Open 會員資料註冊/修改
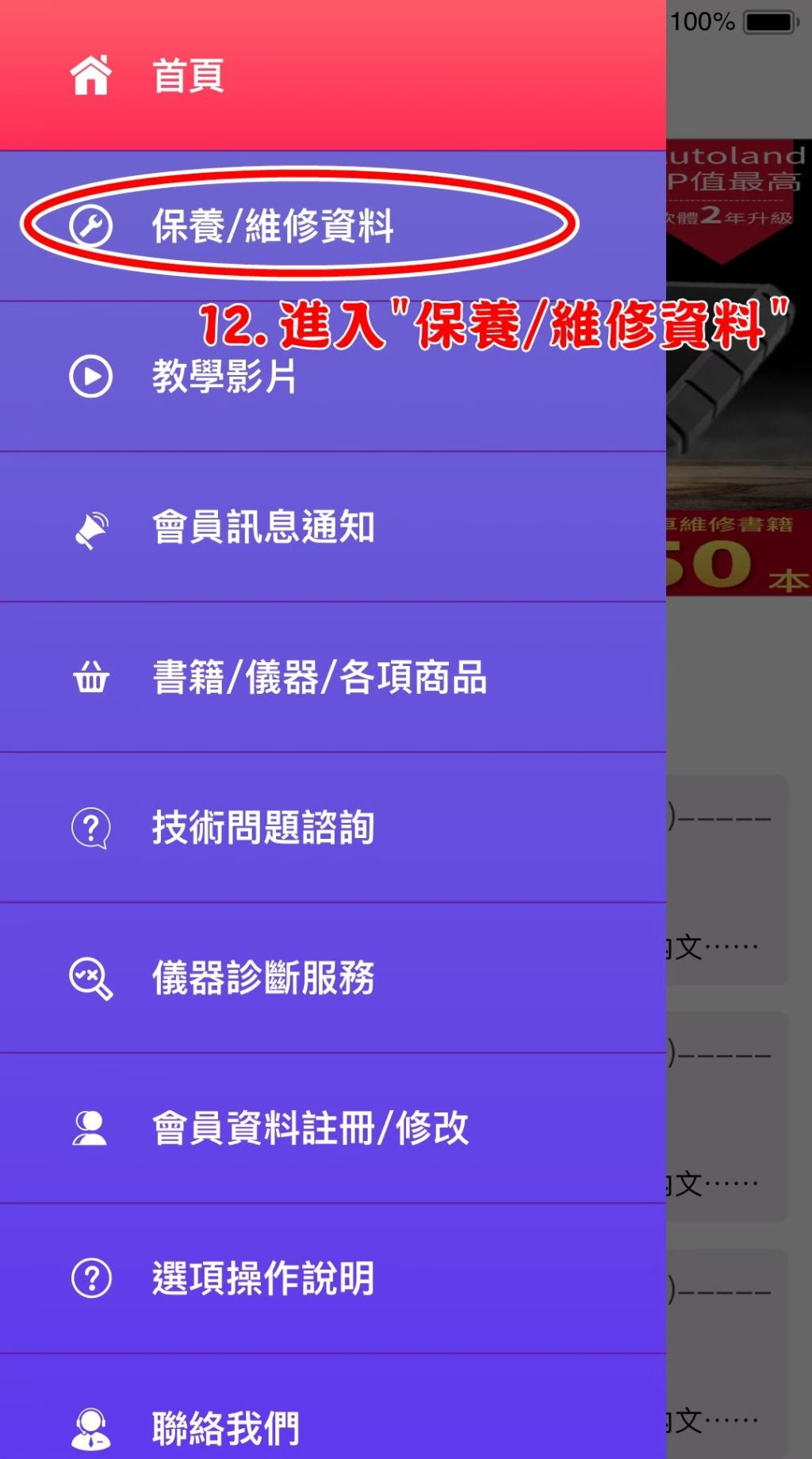Image resolution: width=812 pixels, height=1459 pixels. tap(310, 1128)
